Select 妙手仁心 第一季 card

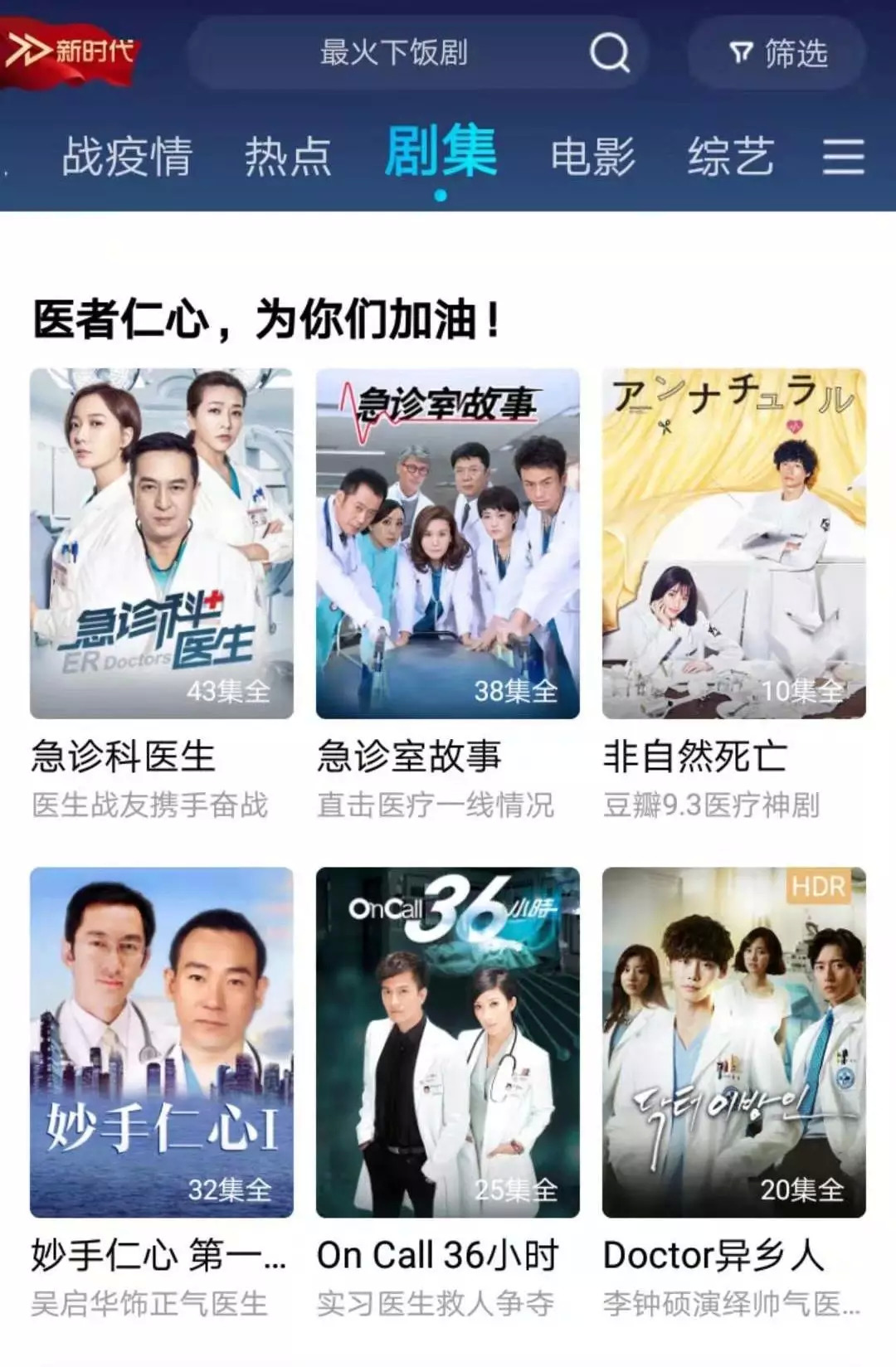(162, 1042)
